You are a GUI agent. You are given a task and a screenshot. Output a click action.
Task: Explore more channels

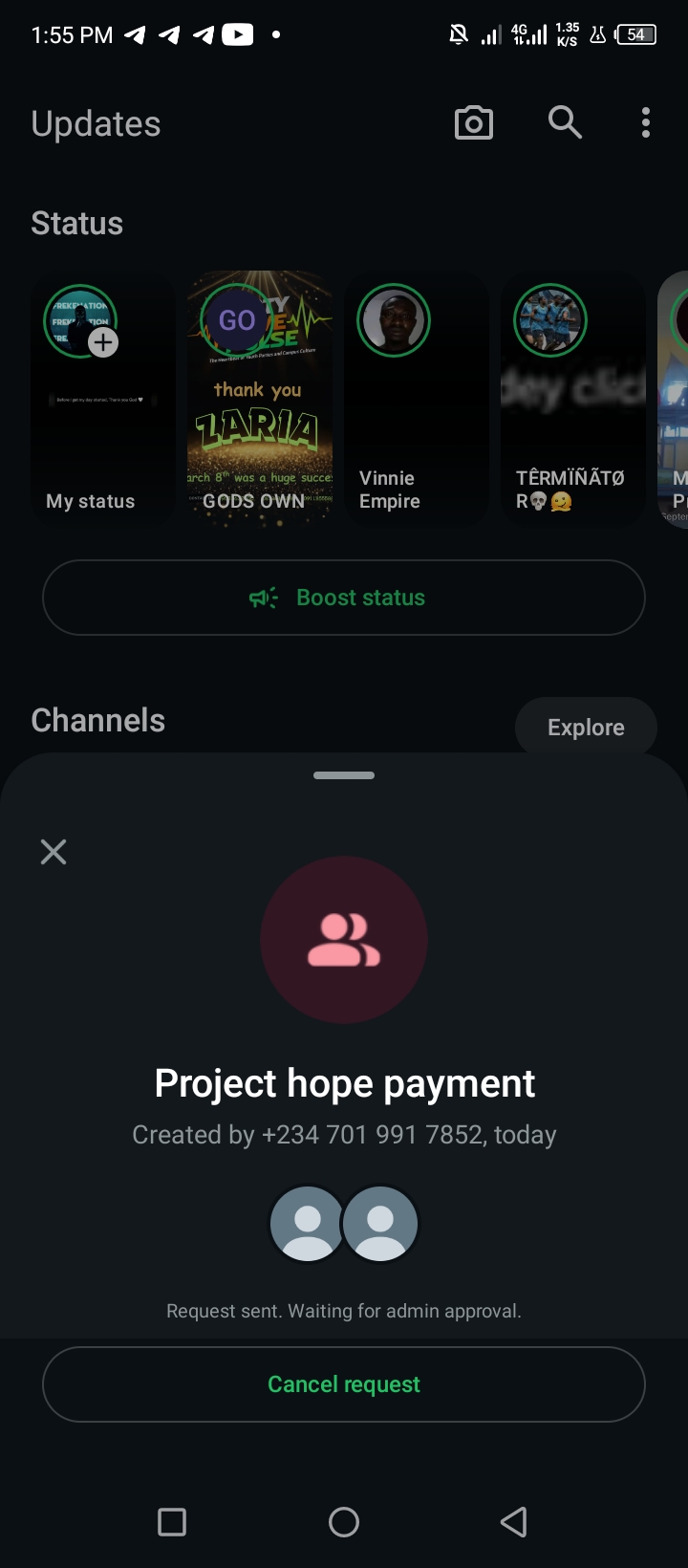pyautogui.click(x=585, y=728)
